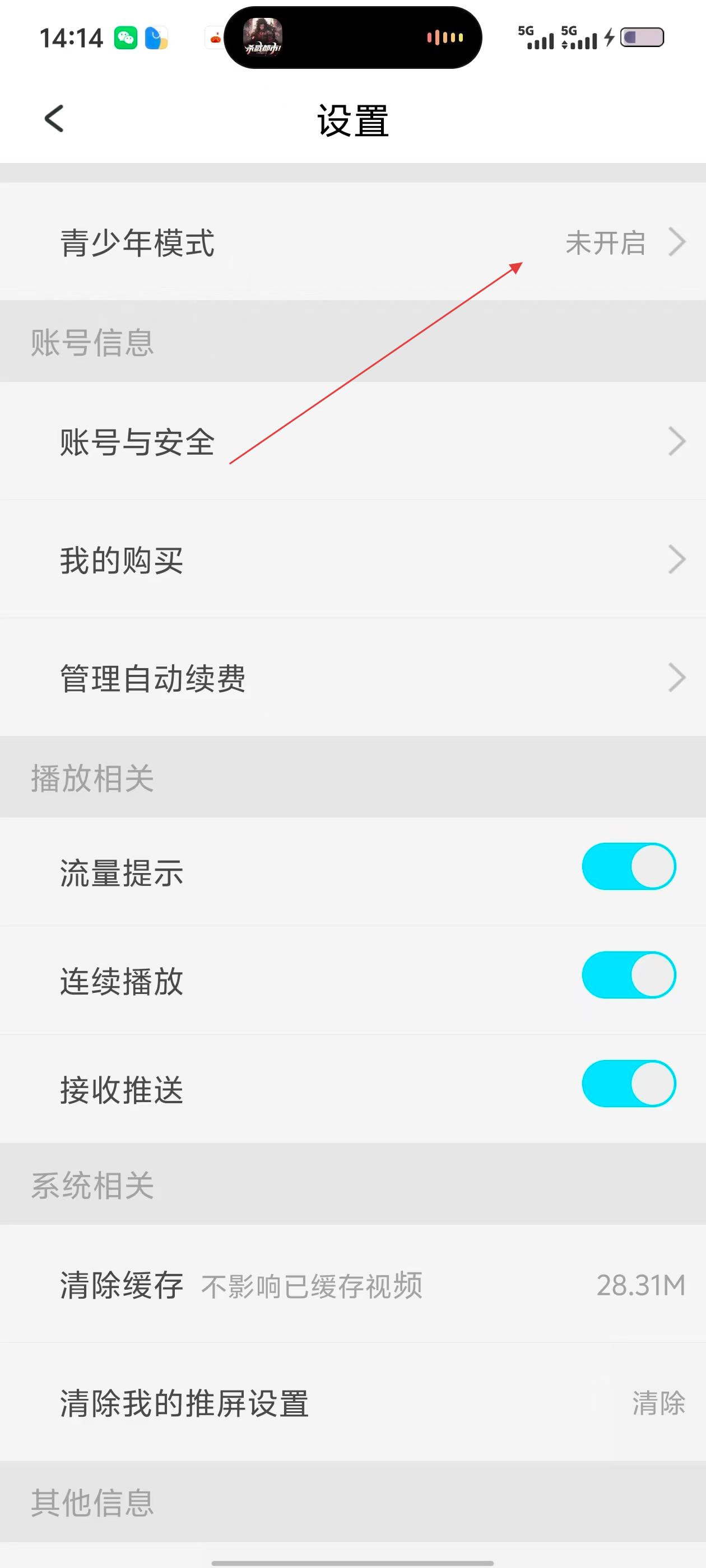
Task: Open 青少年模式 settings
Action: pyautogui.click(x=354, y=243)
